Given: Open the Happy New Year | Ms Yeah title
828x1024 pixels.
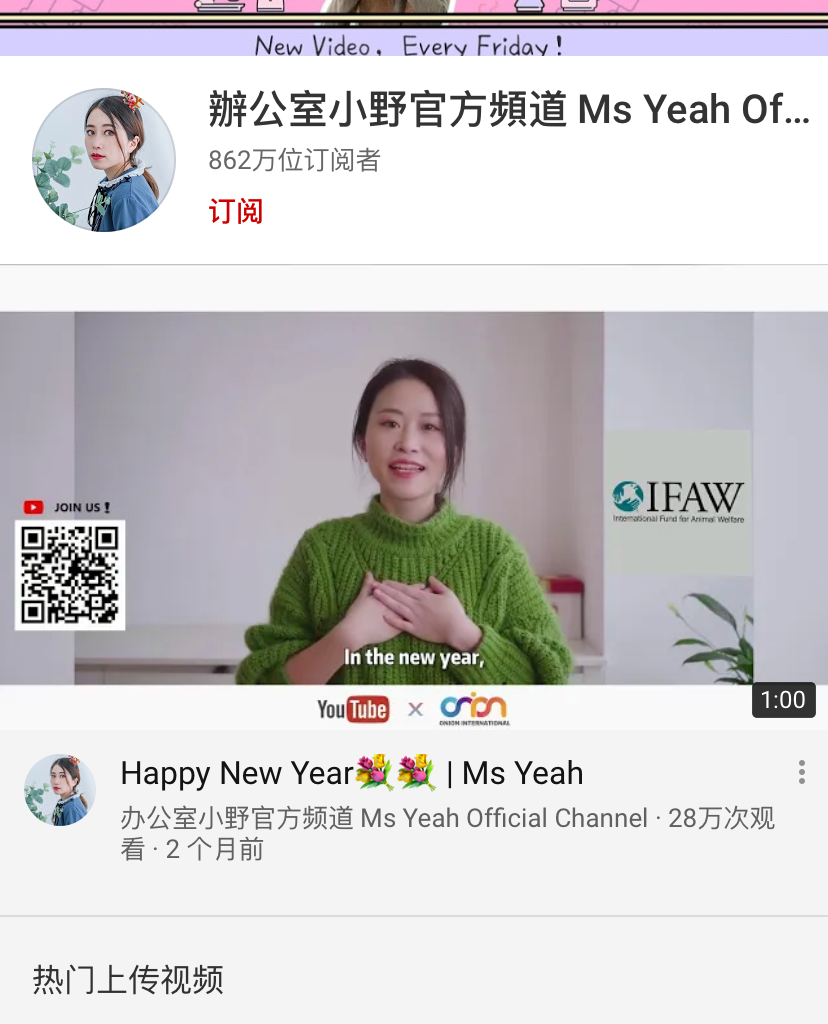Looking at the screenshot, I should click(x=352, y=773).
